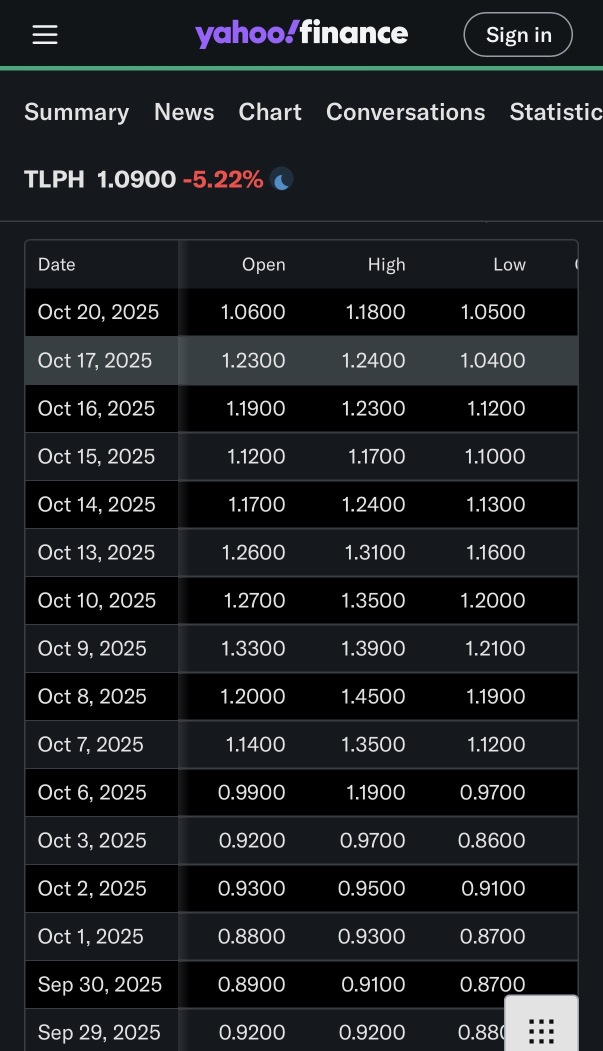Tap the floating grid dots button

click(541, 1026)
